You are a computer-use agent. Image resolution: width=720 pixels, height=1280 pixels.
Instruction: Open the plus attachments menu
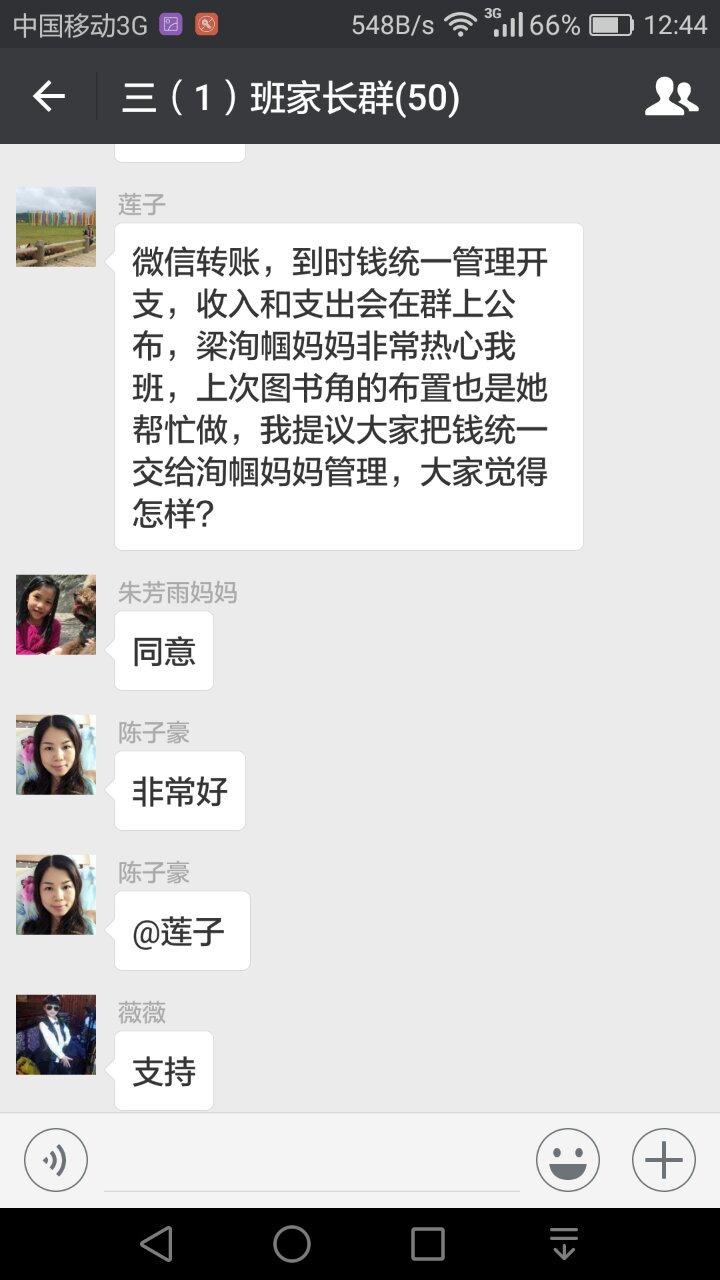664,1160
